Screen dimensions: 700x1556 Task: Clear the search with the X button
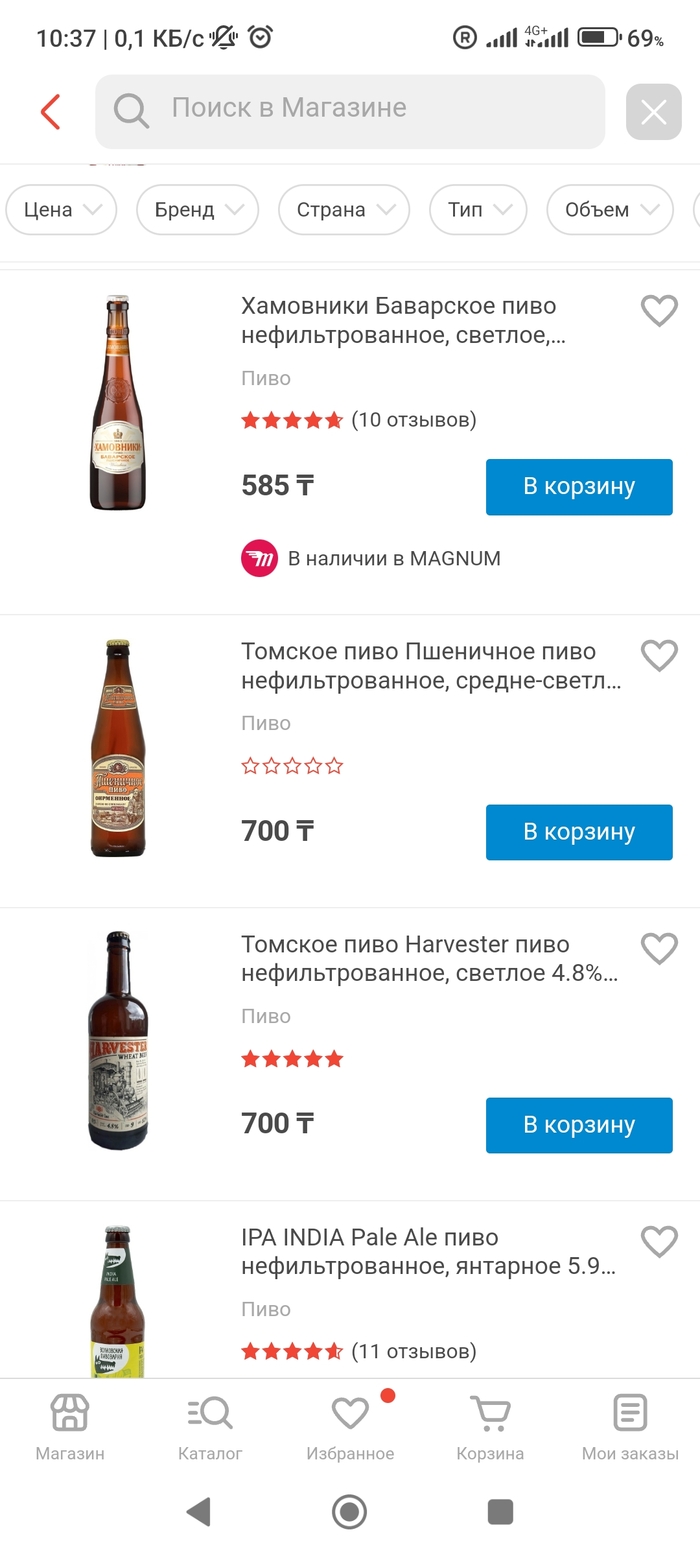tap(653, 112)
